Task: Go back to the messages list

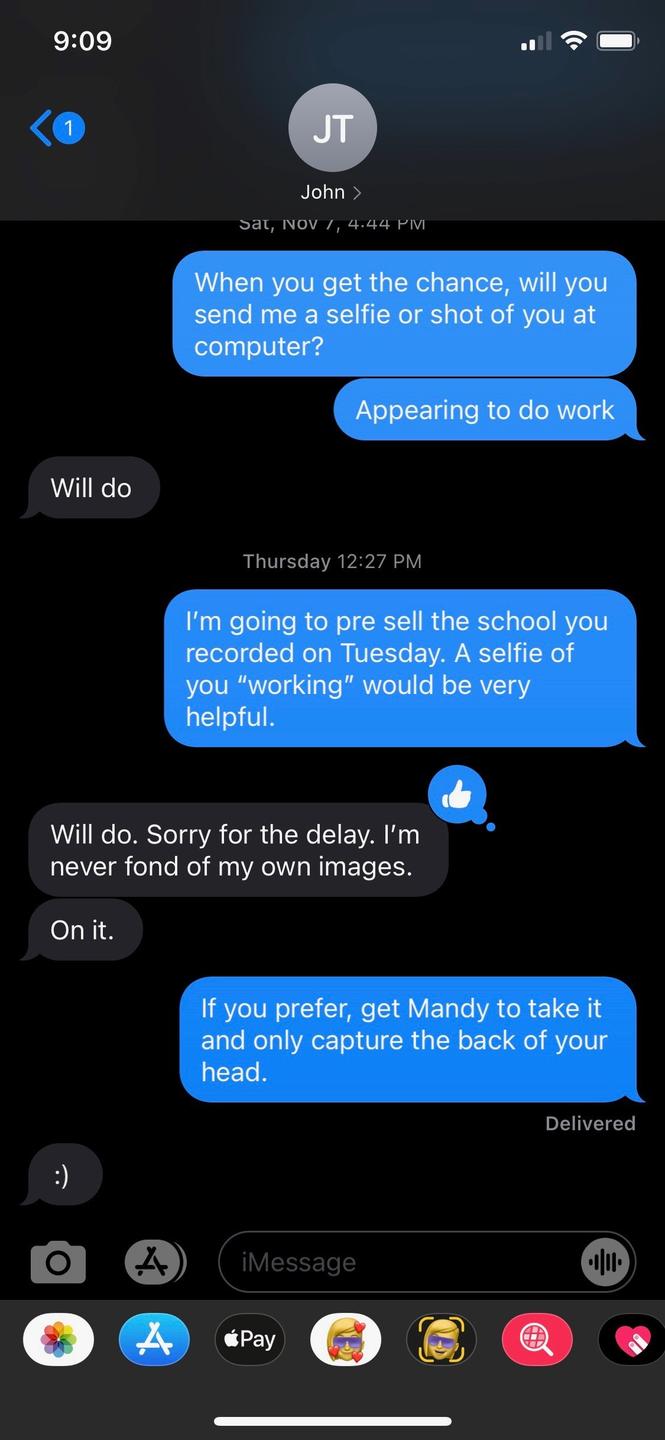Action: click(x=55, y=129)
